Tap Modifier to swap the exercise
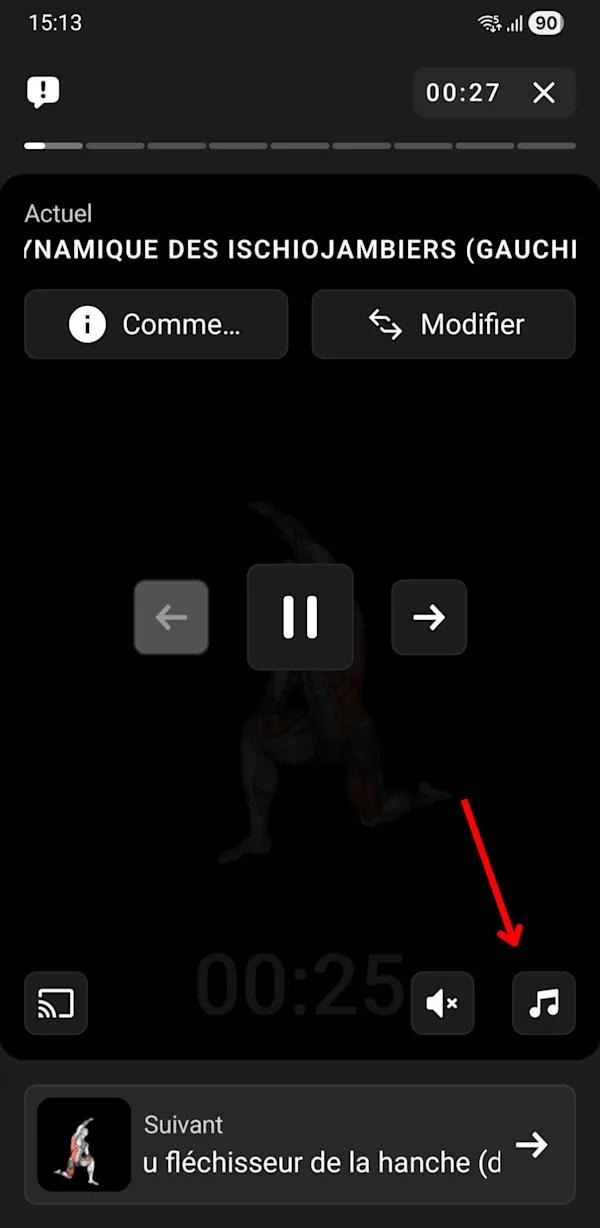Image resolution: width=600 pixels, height=1228 pixels. click(x=444, y=324)
